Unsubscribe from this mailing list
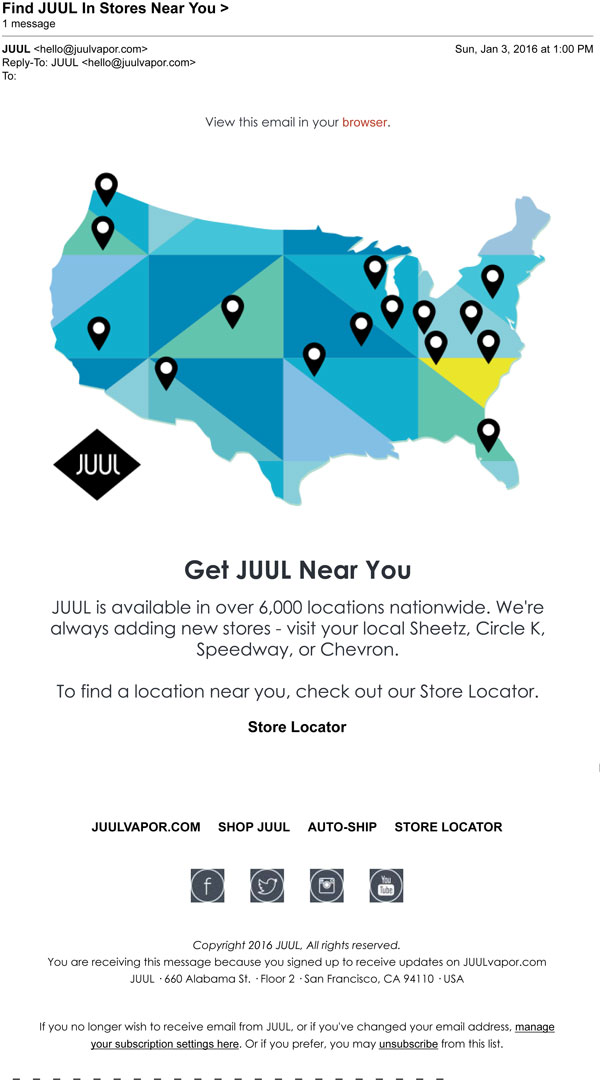 click(x=408, y=1044)
